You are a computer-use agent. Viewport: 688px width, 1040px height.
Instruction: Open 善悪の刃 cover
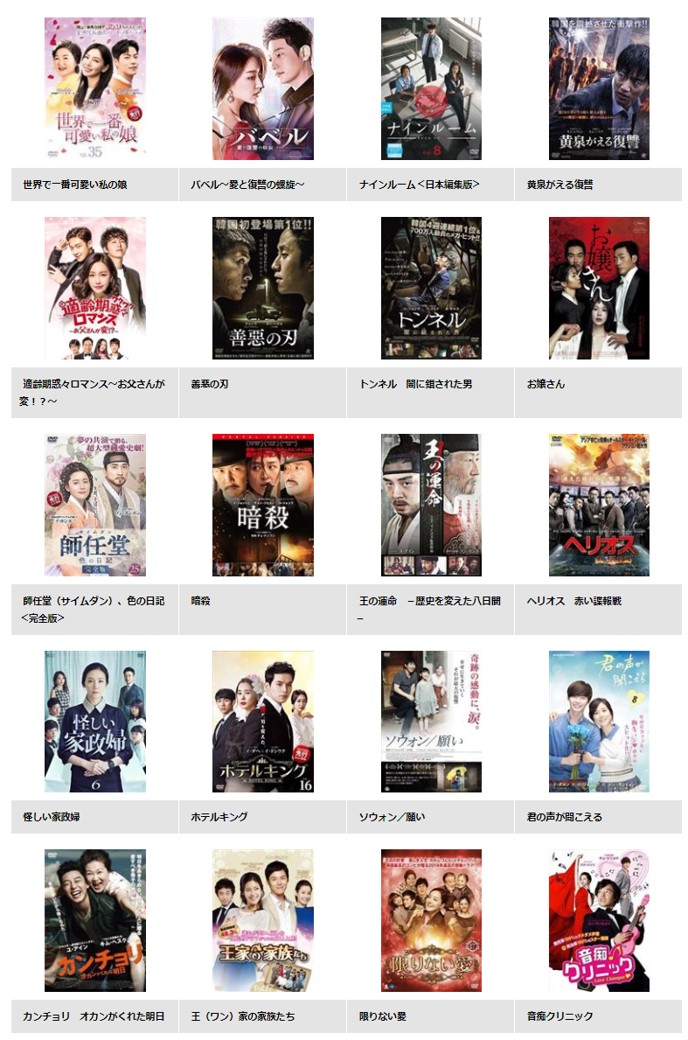click(x=263, y=288)
